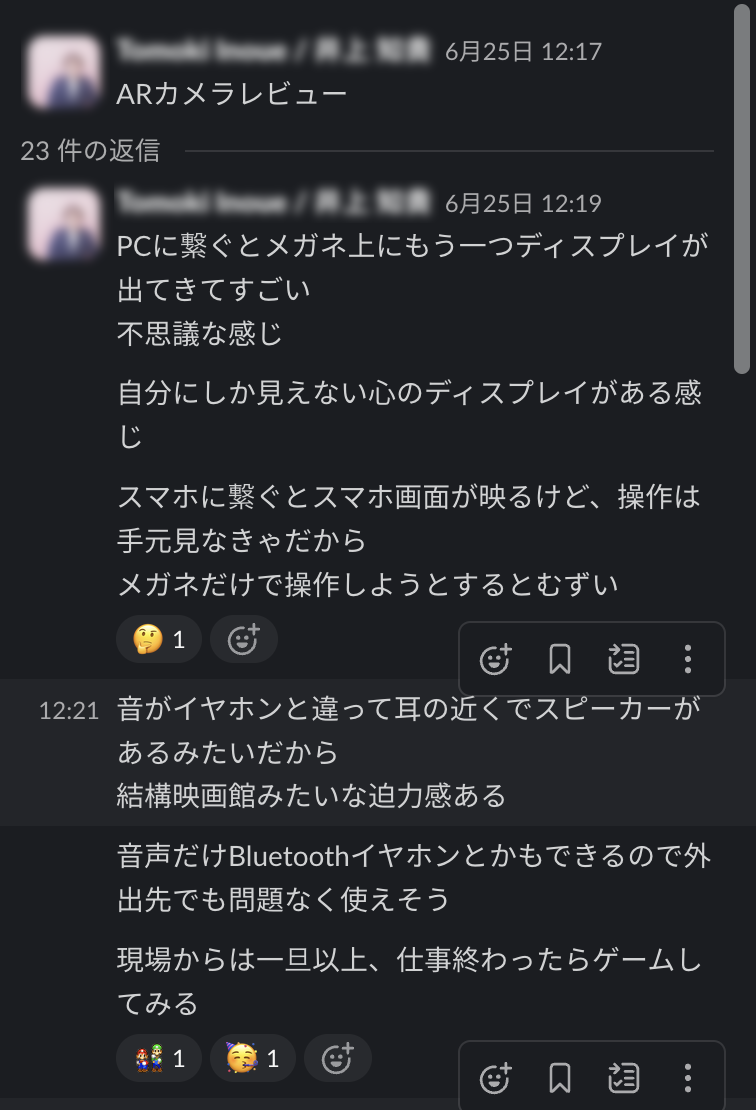Bookmark the 12:21 message about イヤホン
Screen dimensions: 756x1110
click(560, 659)
